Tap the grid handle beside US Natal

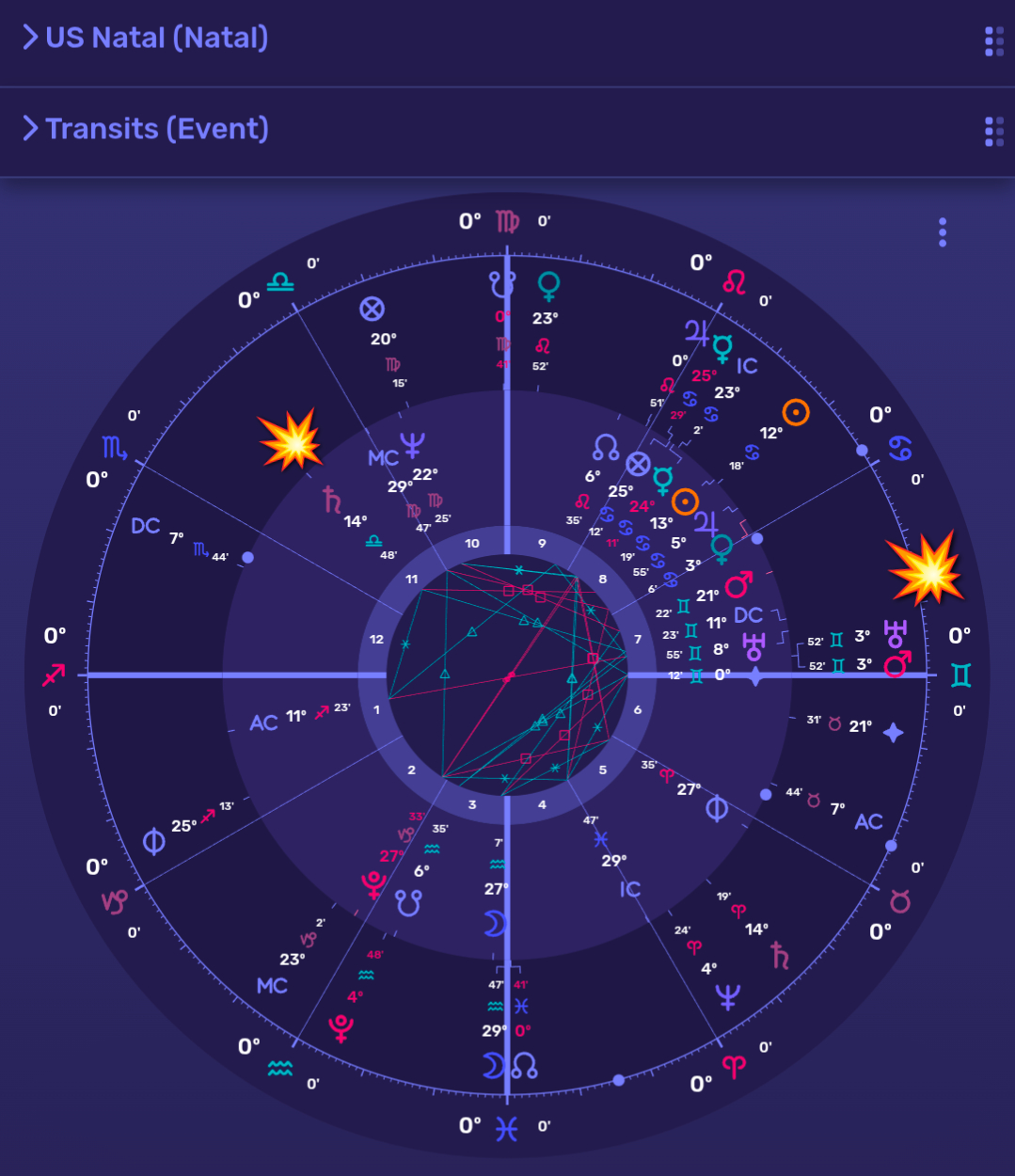993,41
